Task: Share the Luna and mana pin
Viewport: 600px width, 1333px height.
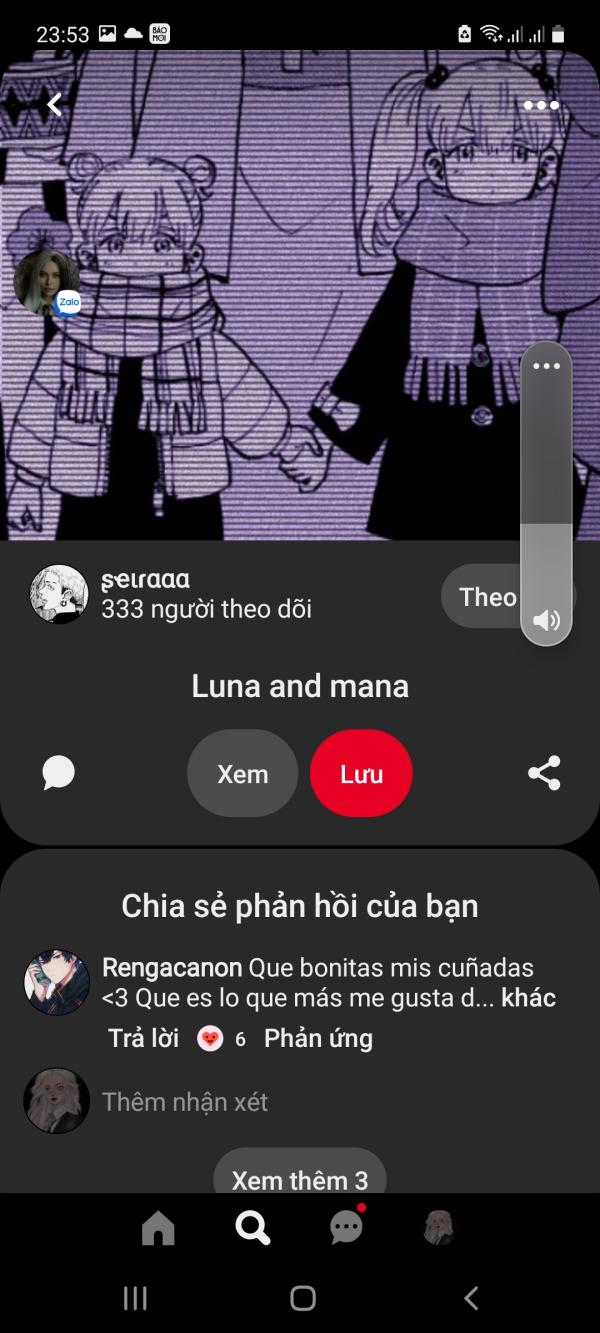Action: click(x=544, y=773)
